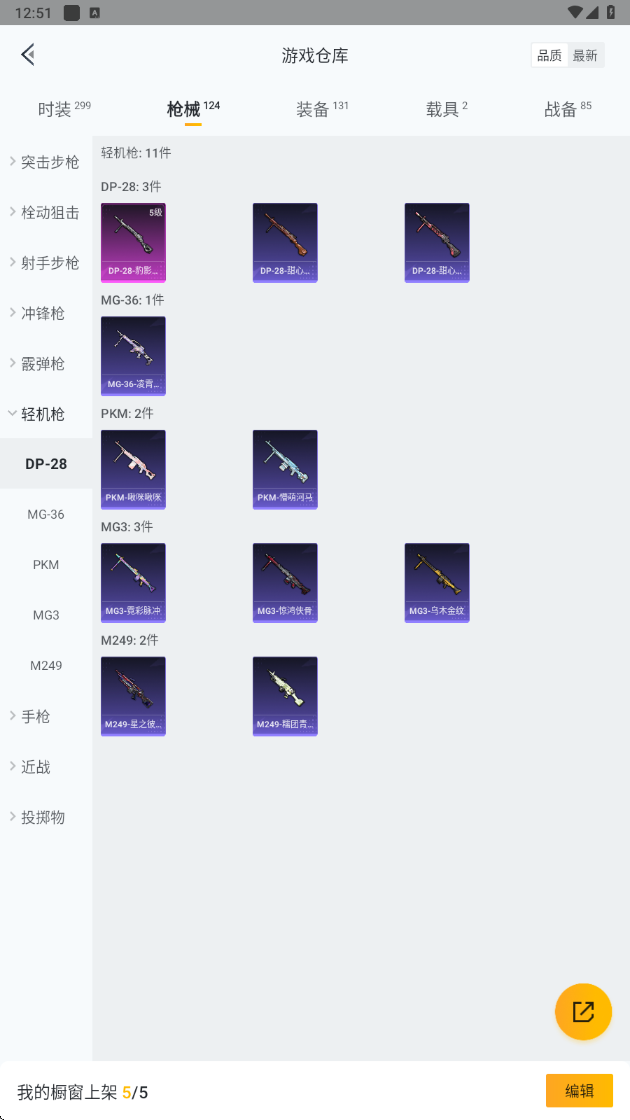Select MG-36 in the sidebar
This screenshot has width=630, height=1120.
click(x=46, y=514)
